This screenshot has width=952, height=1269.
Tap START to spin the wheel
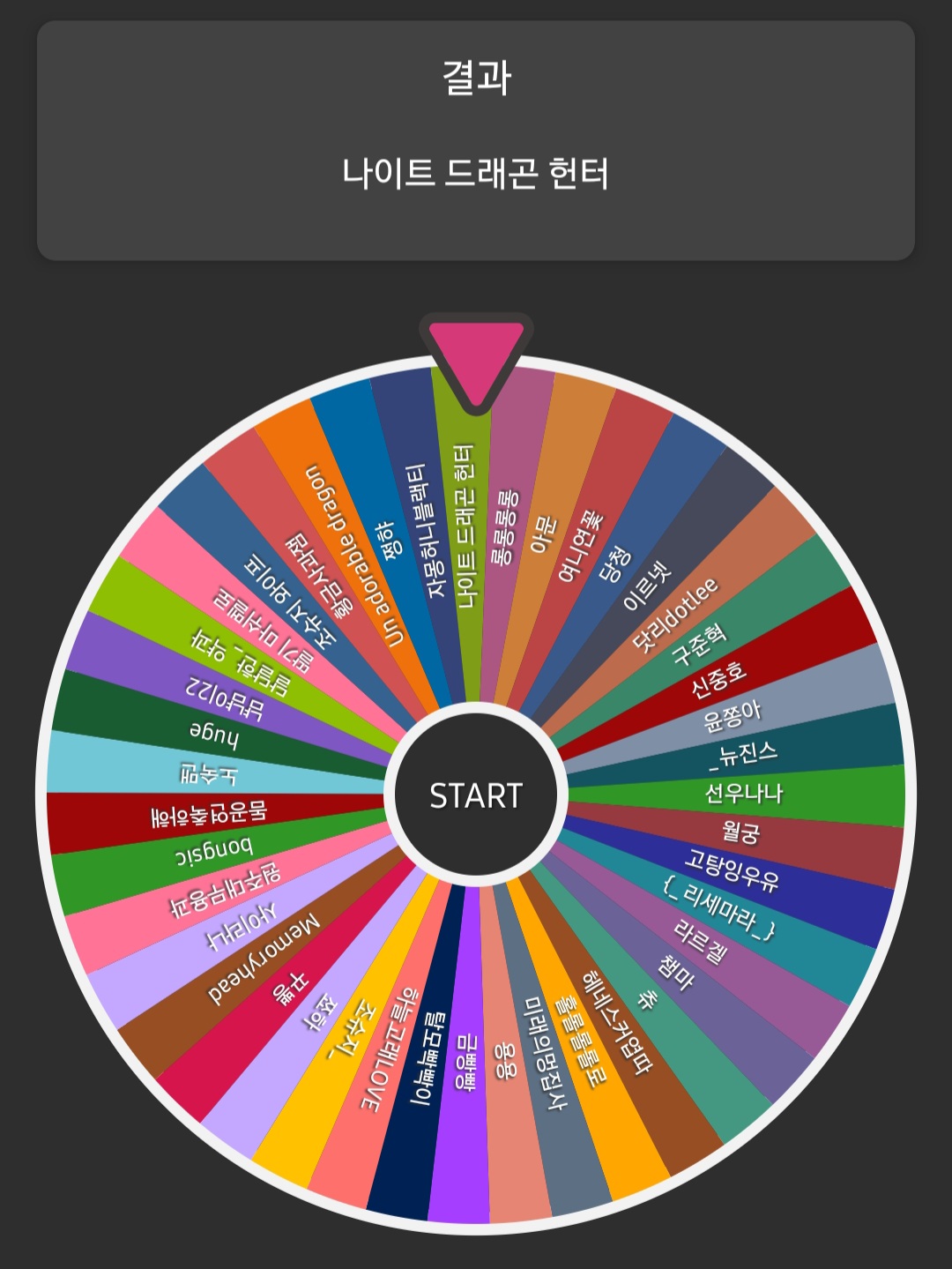(476, 795)
